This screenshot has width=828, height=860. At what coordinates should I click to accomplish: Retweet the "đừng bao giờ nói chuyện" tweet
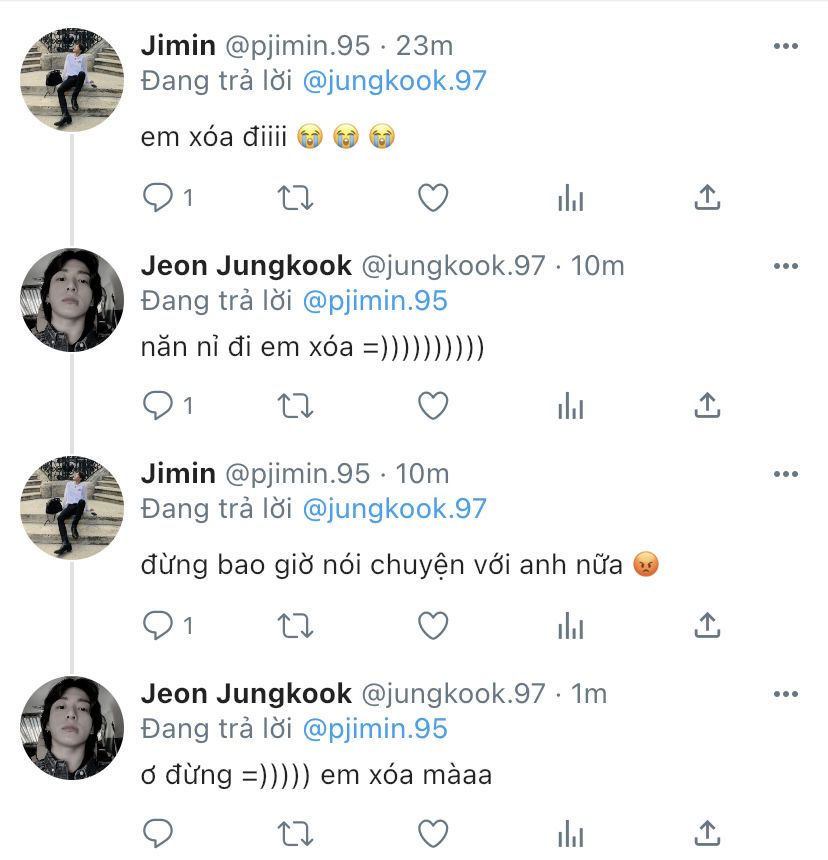(x=295, y=626)
